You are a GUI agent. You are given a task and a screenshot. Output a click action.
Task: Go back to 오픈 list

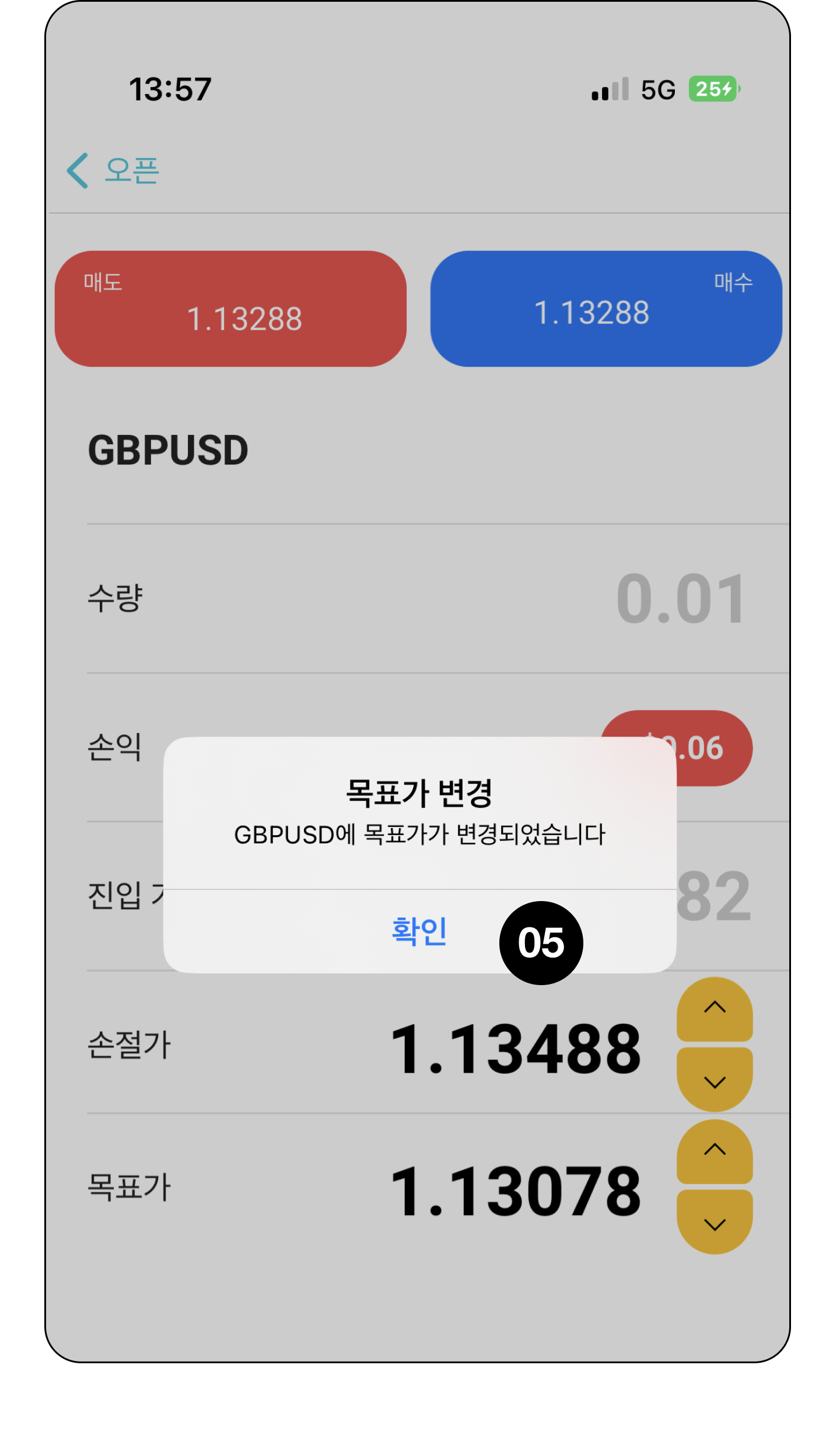coord(114,171)
